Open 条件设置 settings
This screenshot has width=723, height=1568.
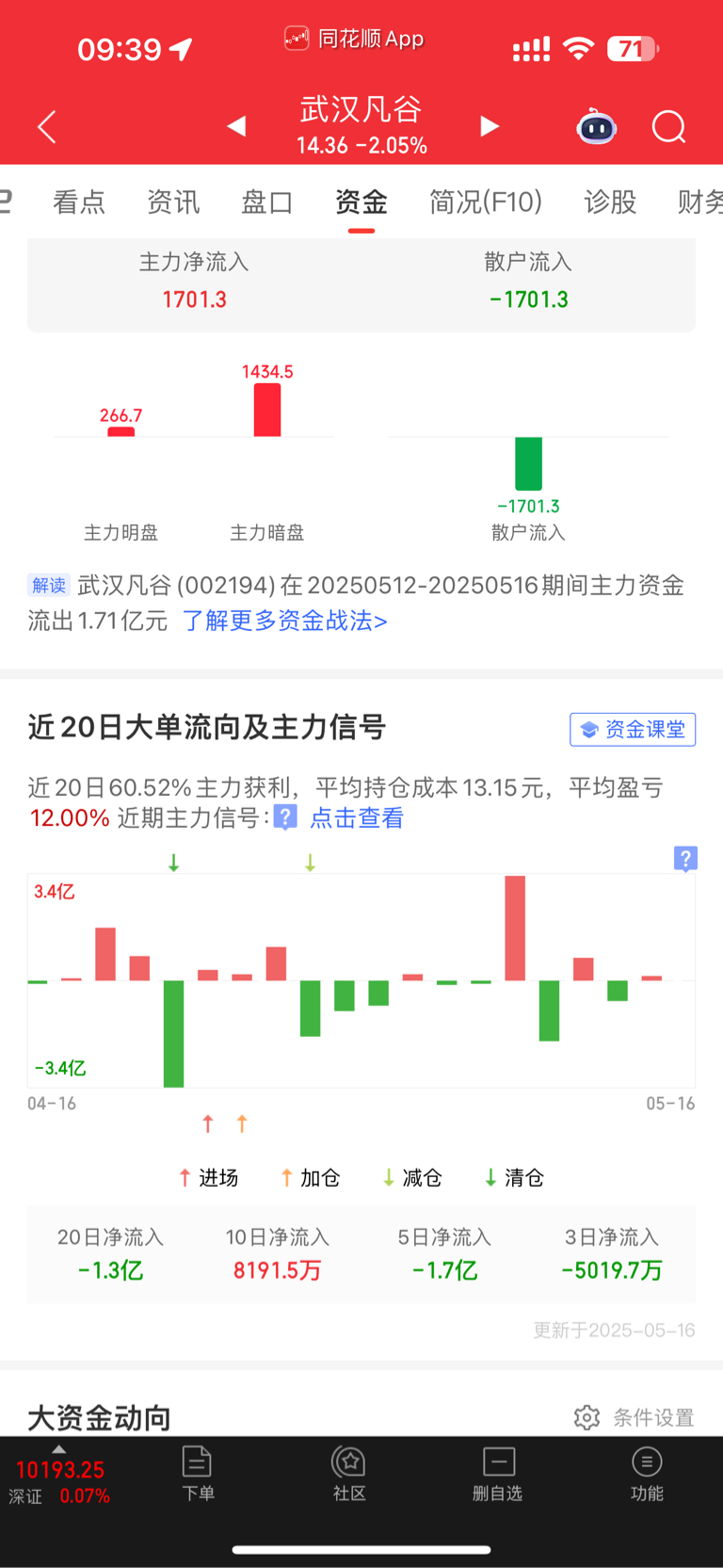(x=634, y=1417)
